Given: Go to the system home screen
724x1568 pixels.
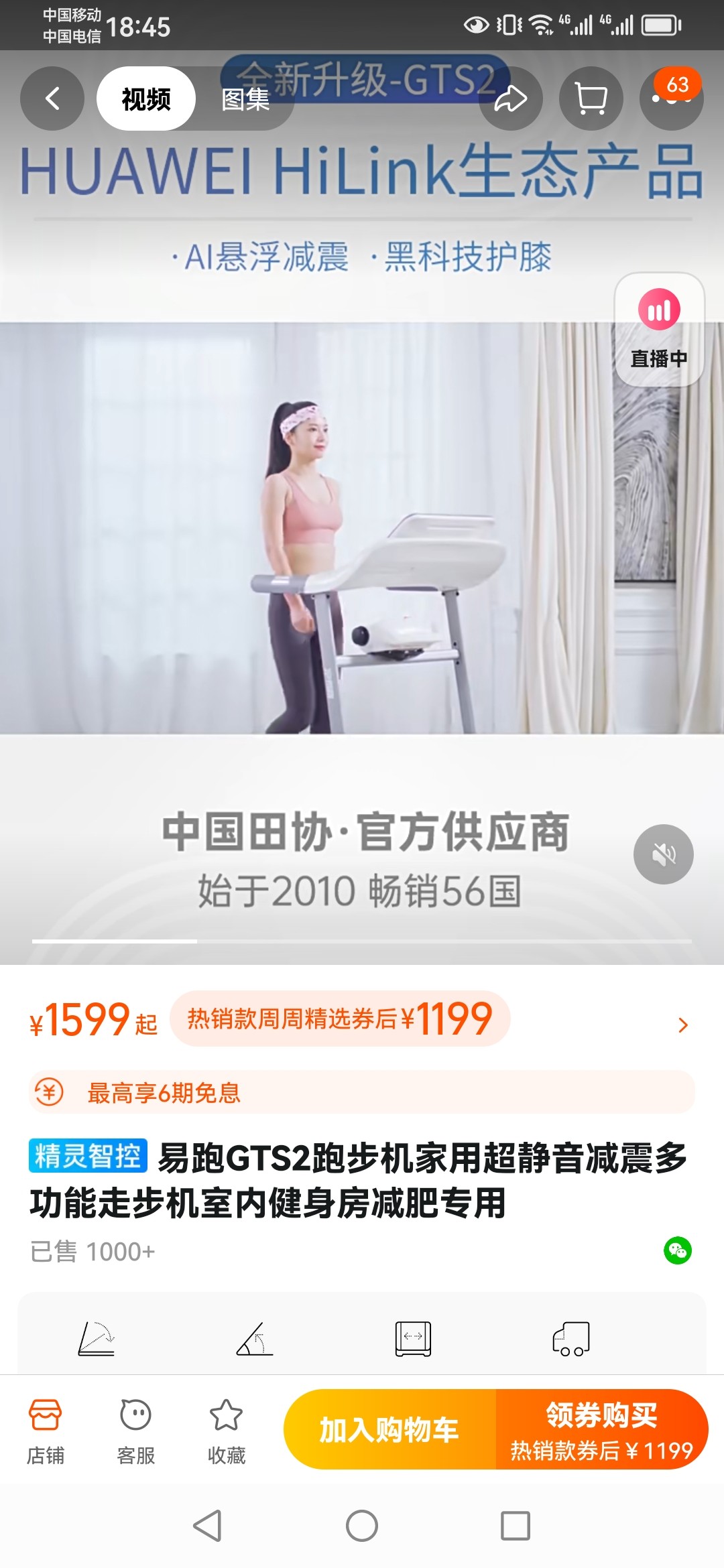Looking at the screenshot, I should 362,1526.
